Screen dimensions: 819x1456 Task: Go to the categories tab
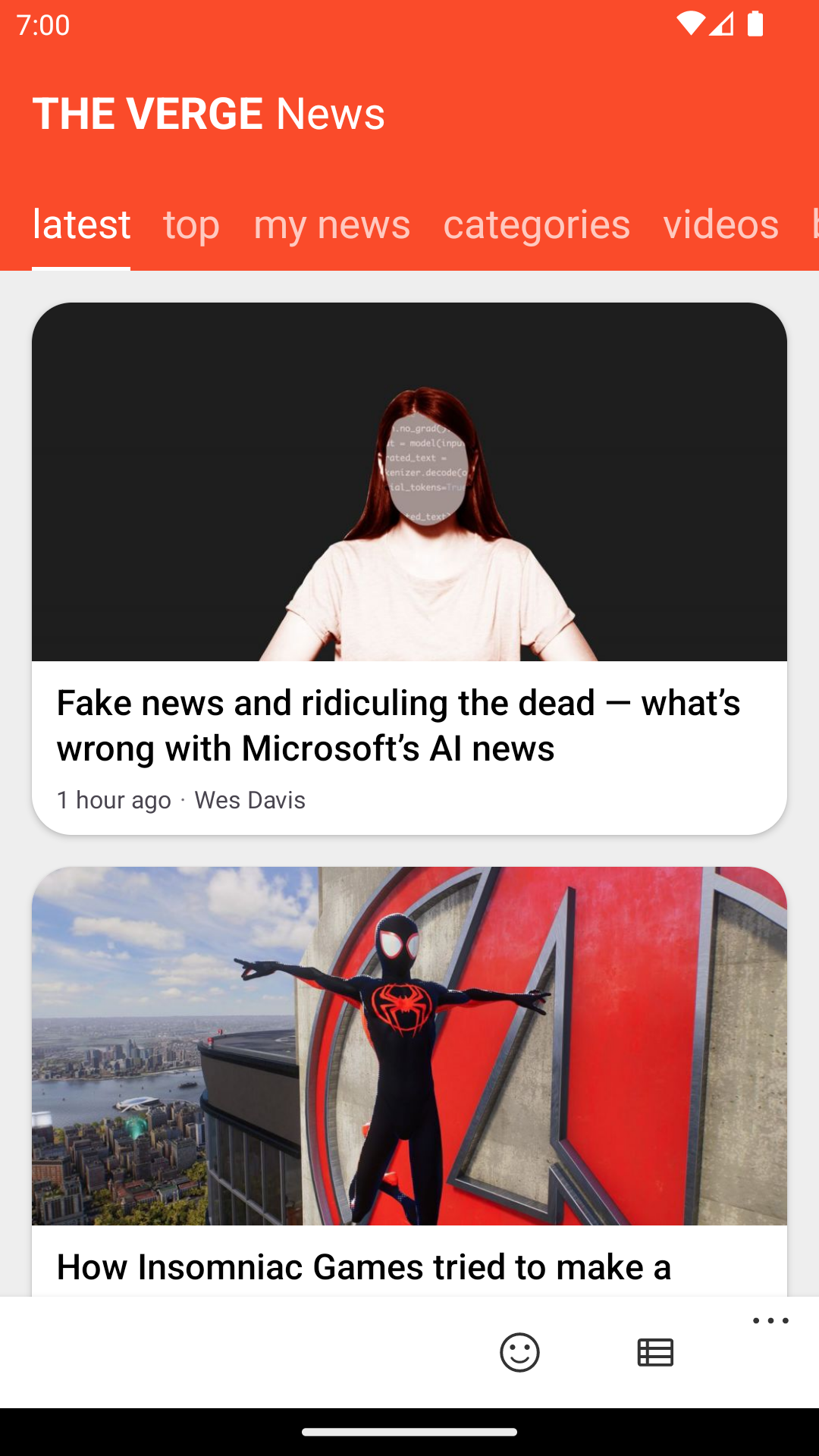(x=536, y=225)
